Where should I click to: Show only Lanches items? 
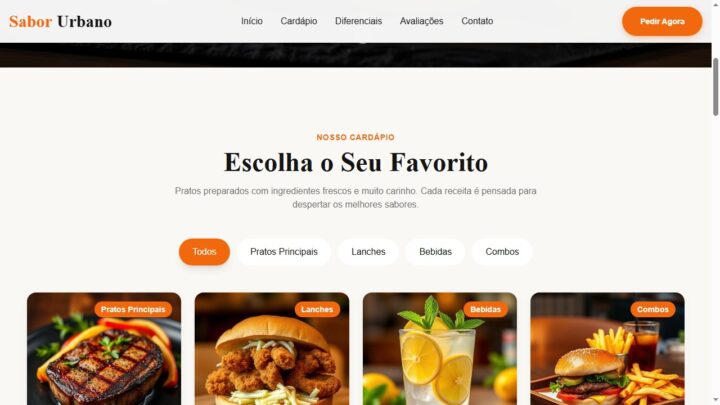368,252
